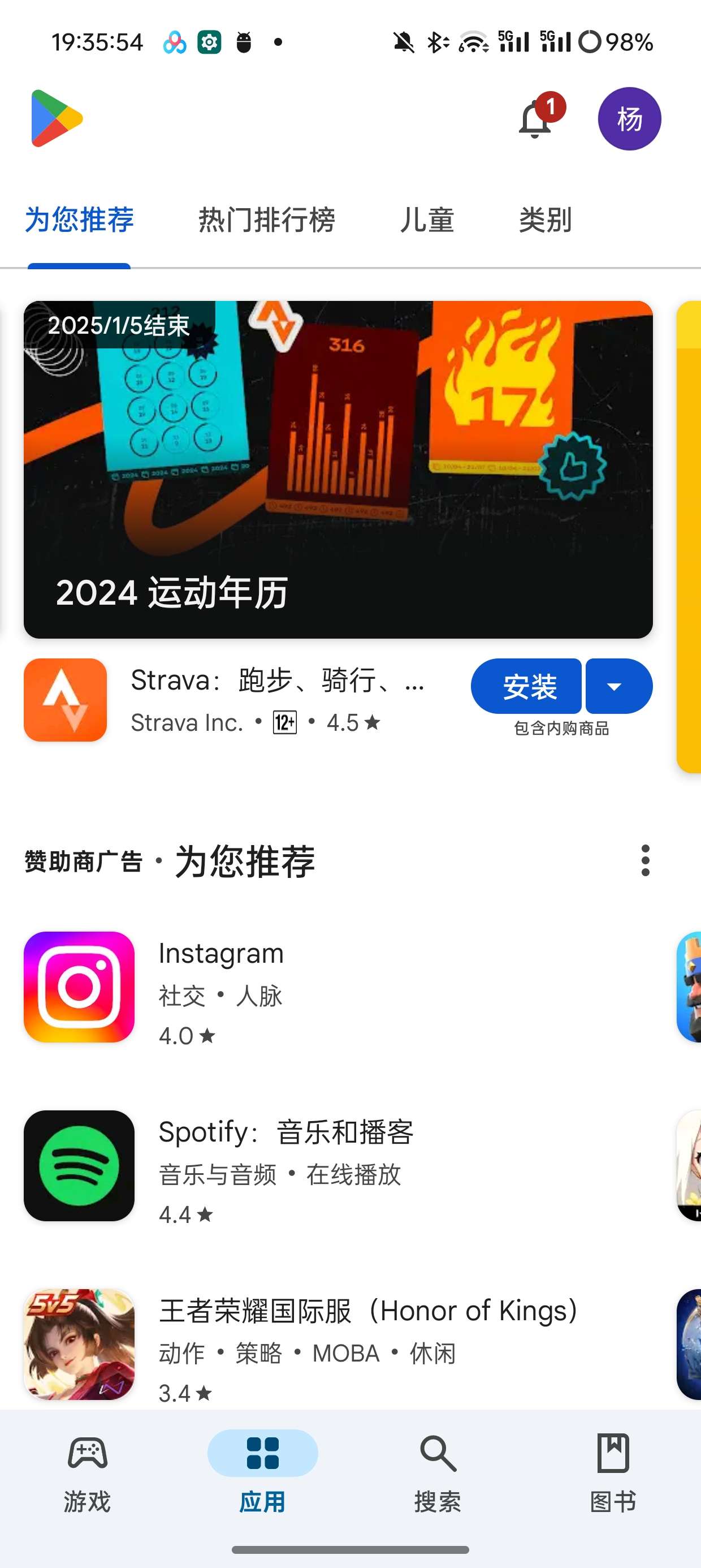This screenshot has width=701, height=1568.
Task: Expand the dropdown arrow beside 安装
Action: pyautogui.click(x=618, y=686)
